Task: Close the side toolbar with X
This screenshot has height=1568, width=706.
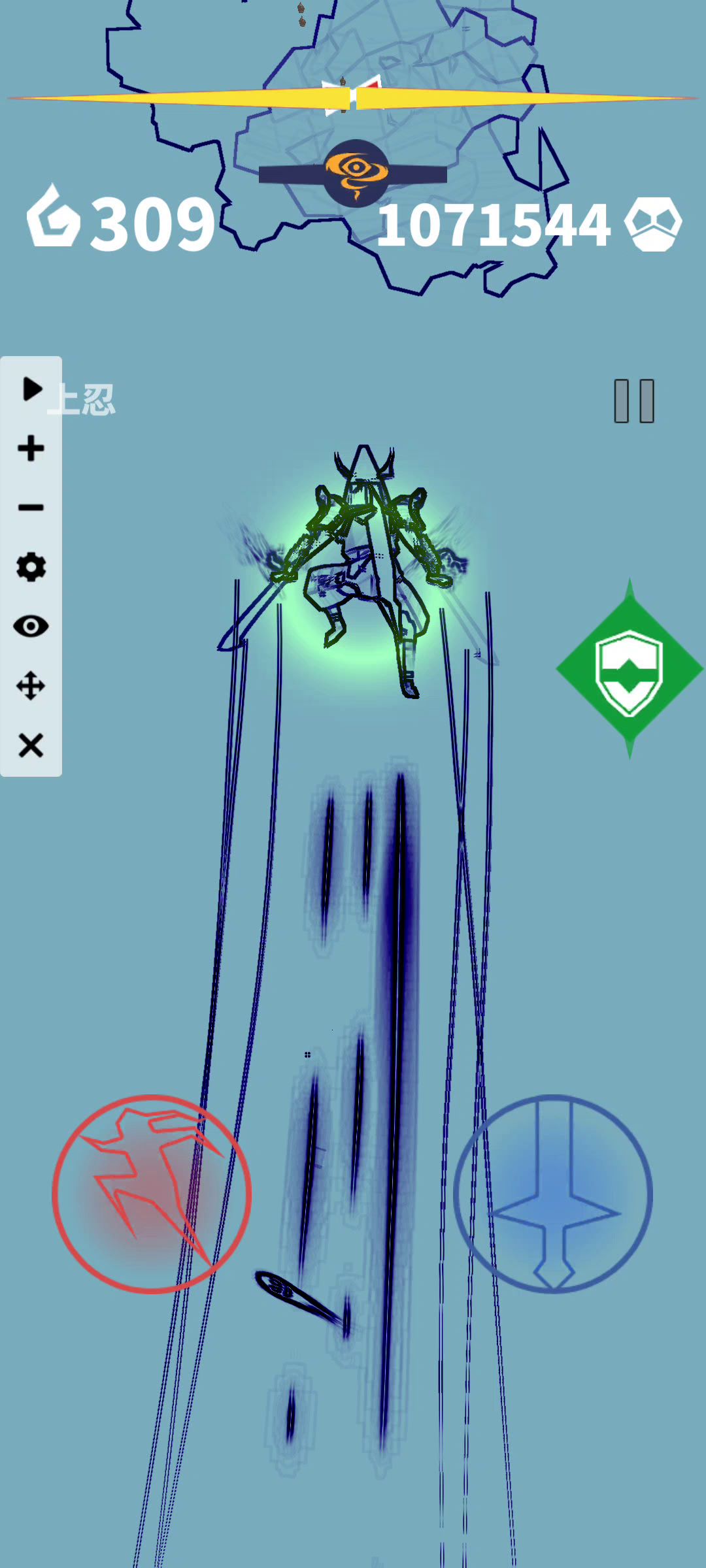Action: [x=31, y=745]
